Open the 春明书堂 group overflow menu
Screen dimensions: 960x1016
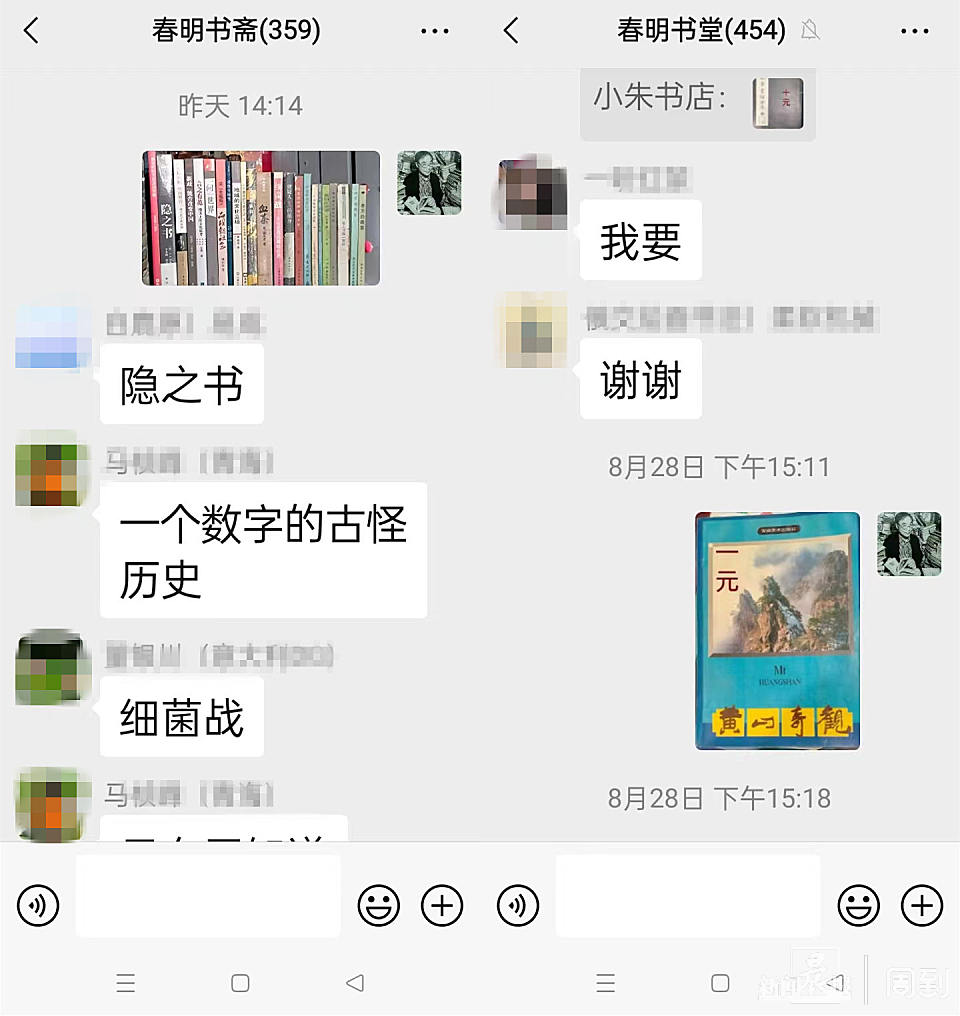pos(914,30)
